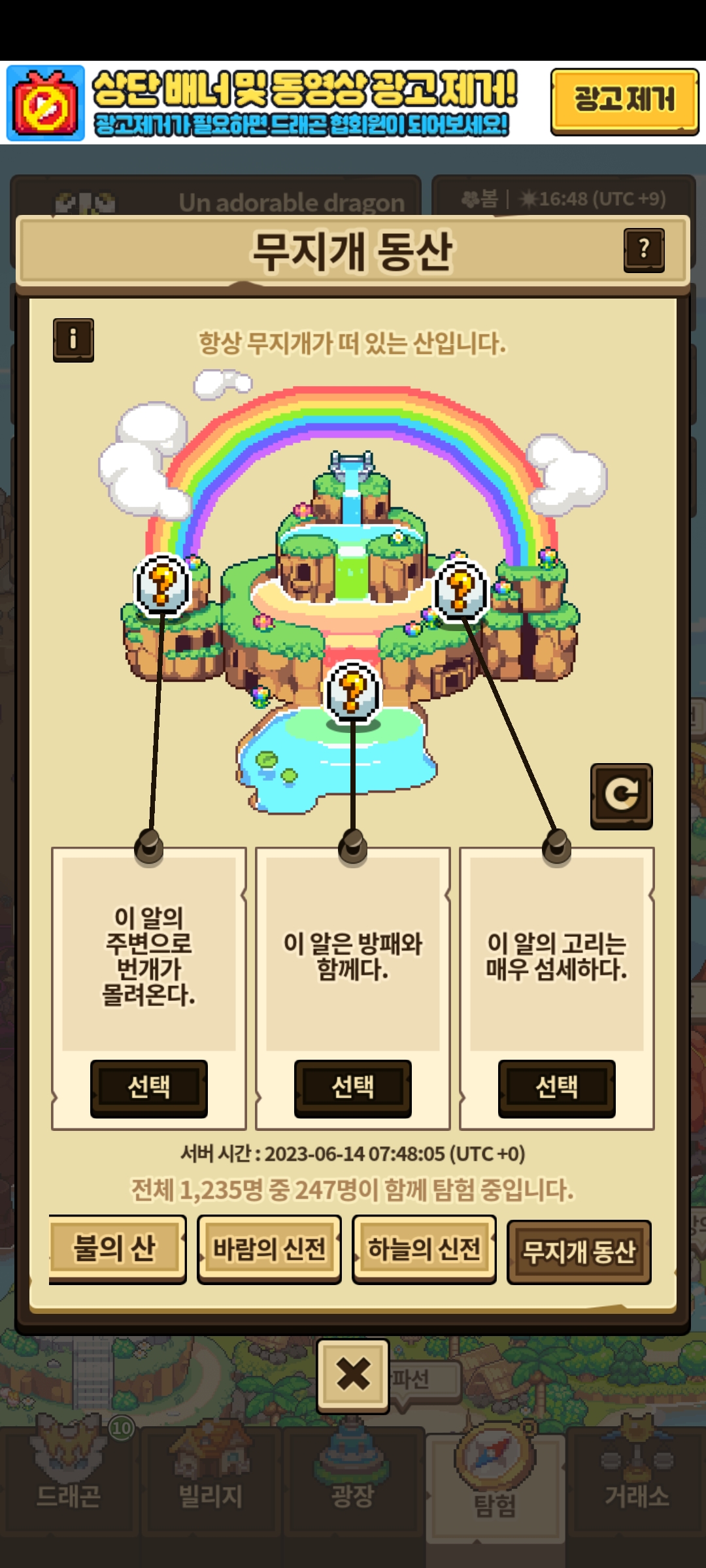The width and height of the screenshot is (706, 1568).
Task: Tap the mystery egg on the right cliff
Action: 461,590
